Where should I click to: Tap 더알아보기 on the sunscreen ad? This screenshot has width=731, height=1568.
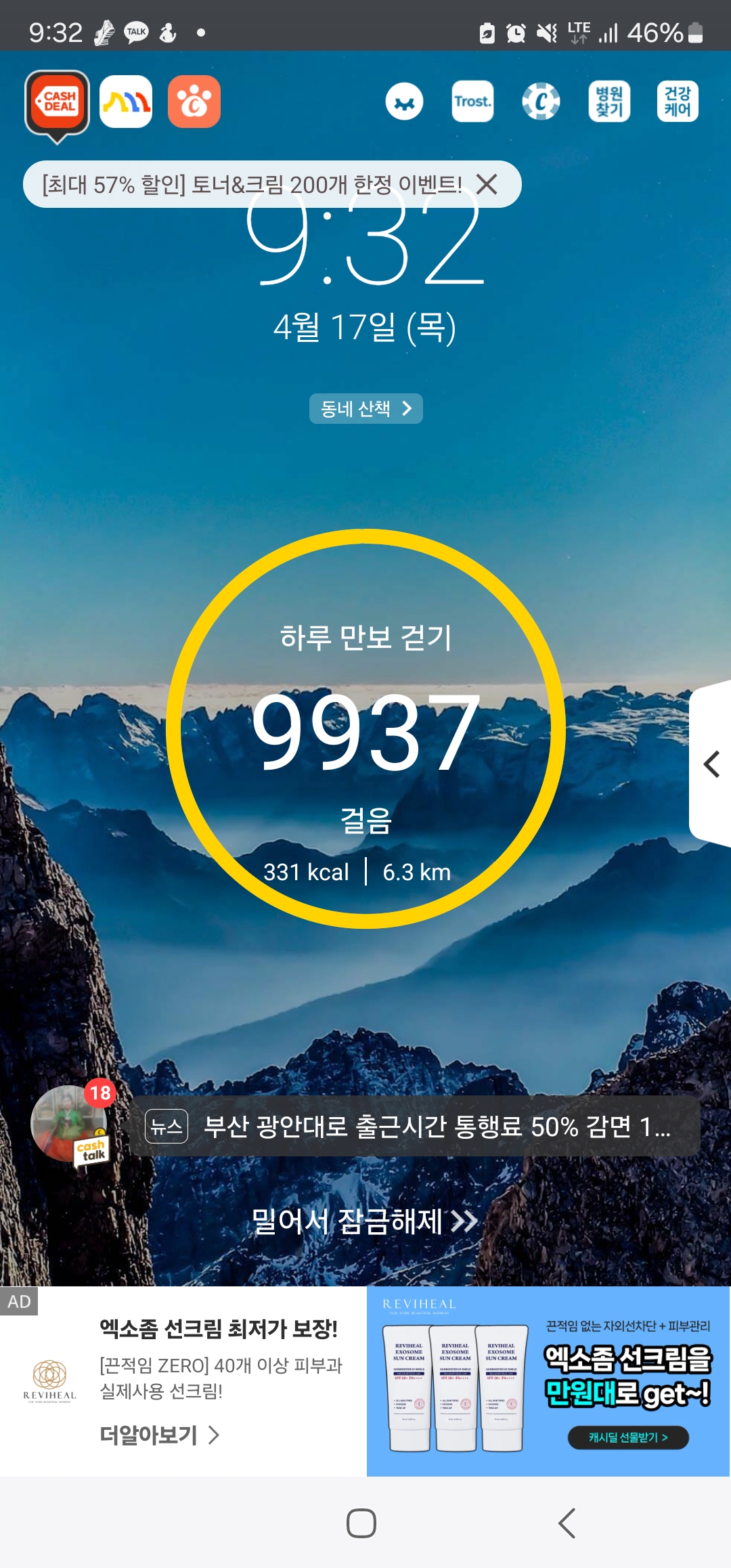(160, 1435)
